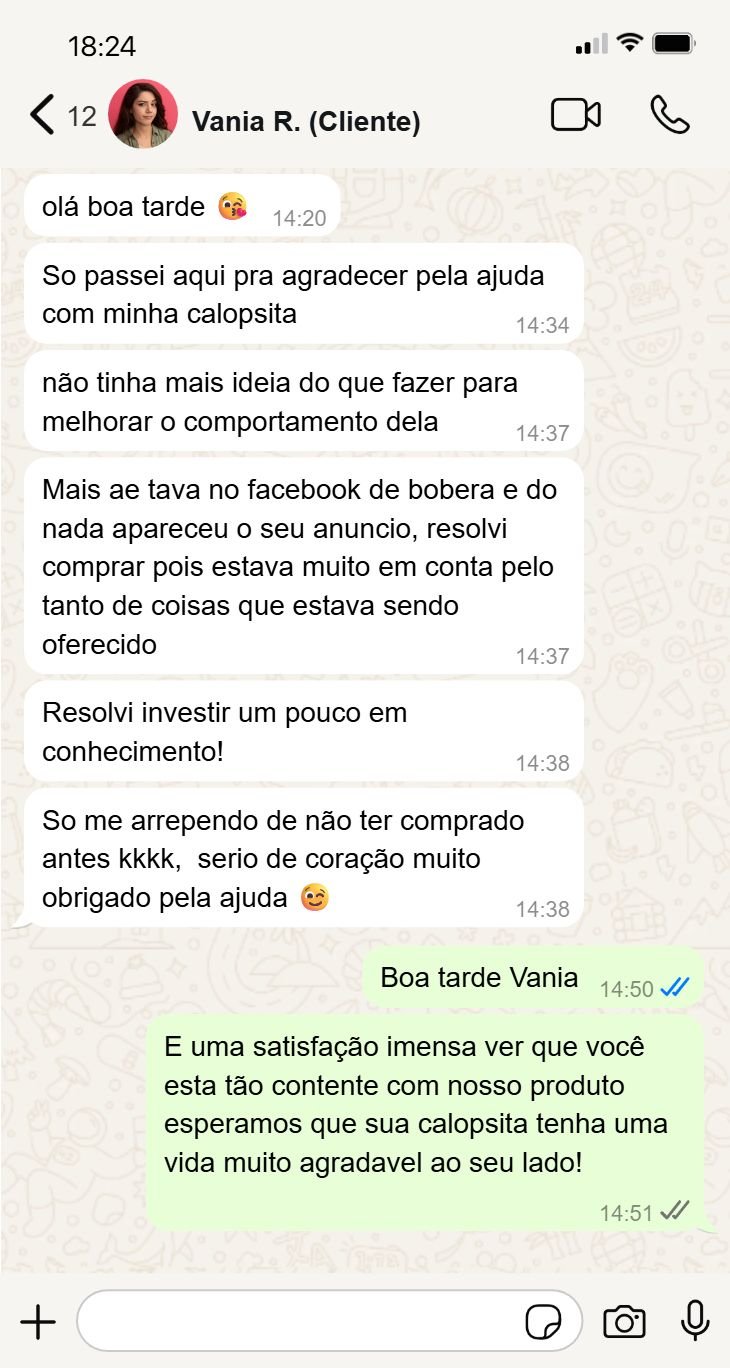
Task: Focus the message text field
Action: [300, 1322]
